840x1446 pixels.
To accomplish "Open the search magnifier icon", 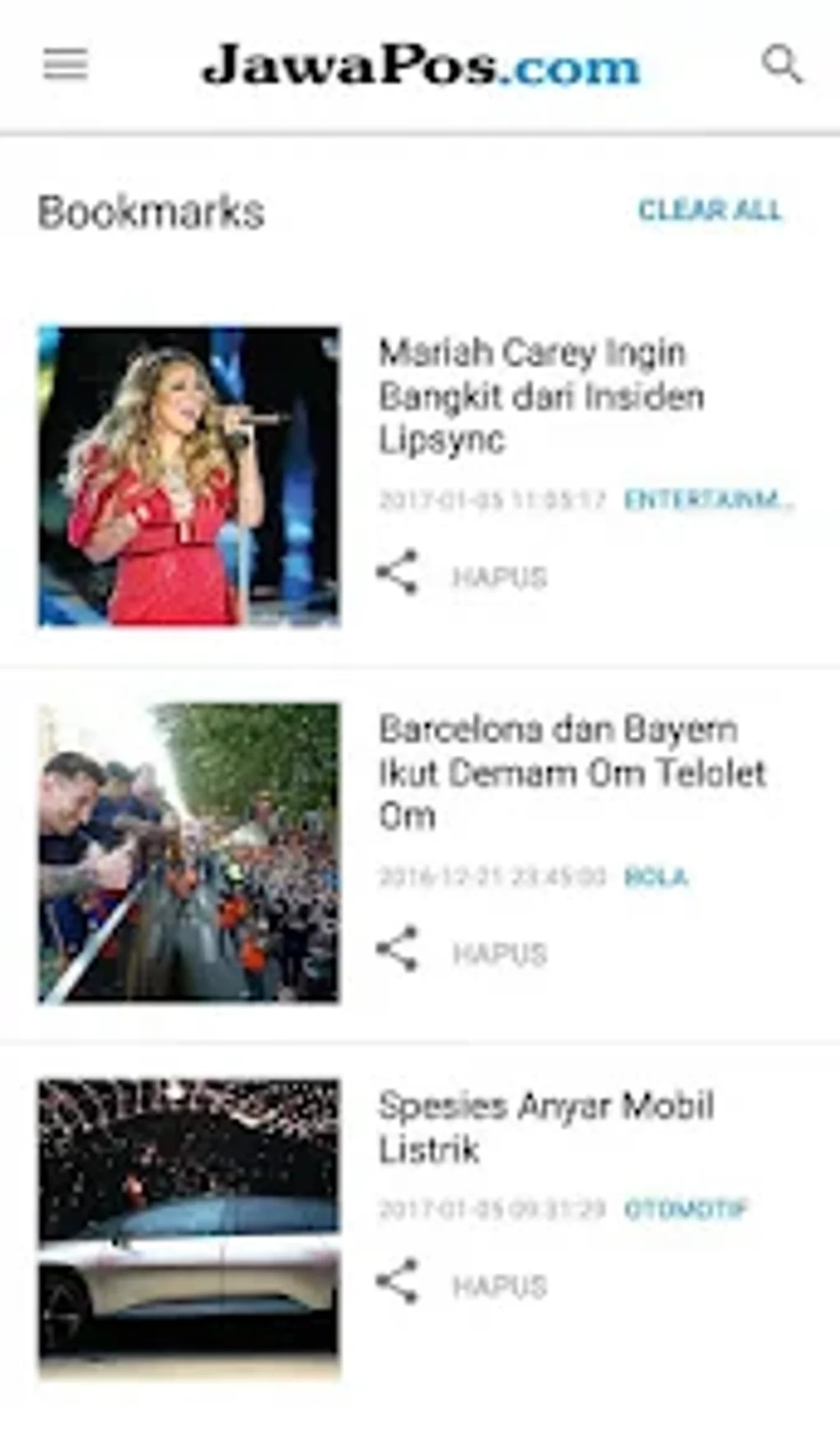I will tap(781, 64).
